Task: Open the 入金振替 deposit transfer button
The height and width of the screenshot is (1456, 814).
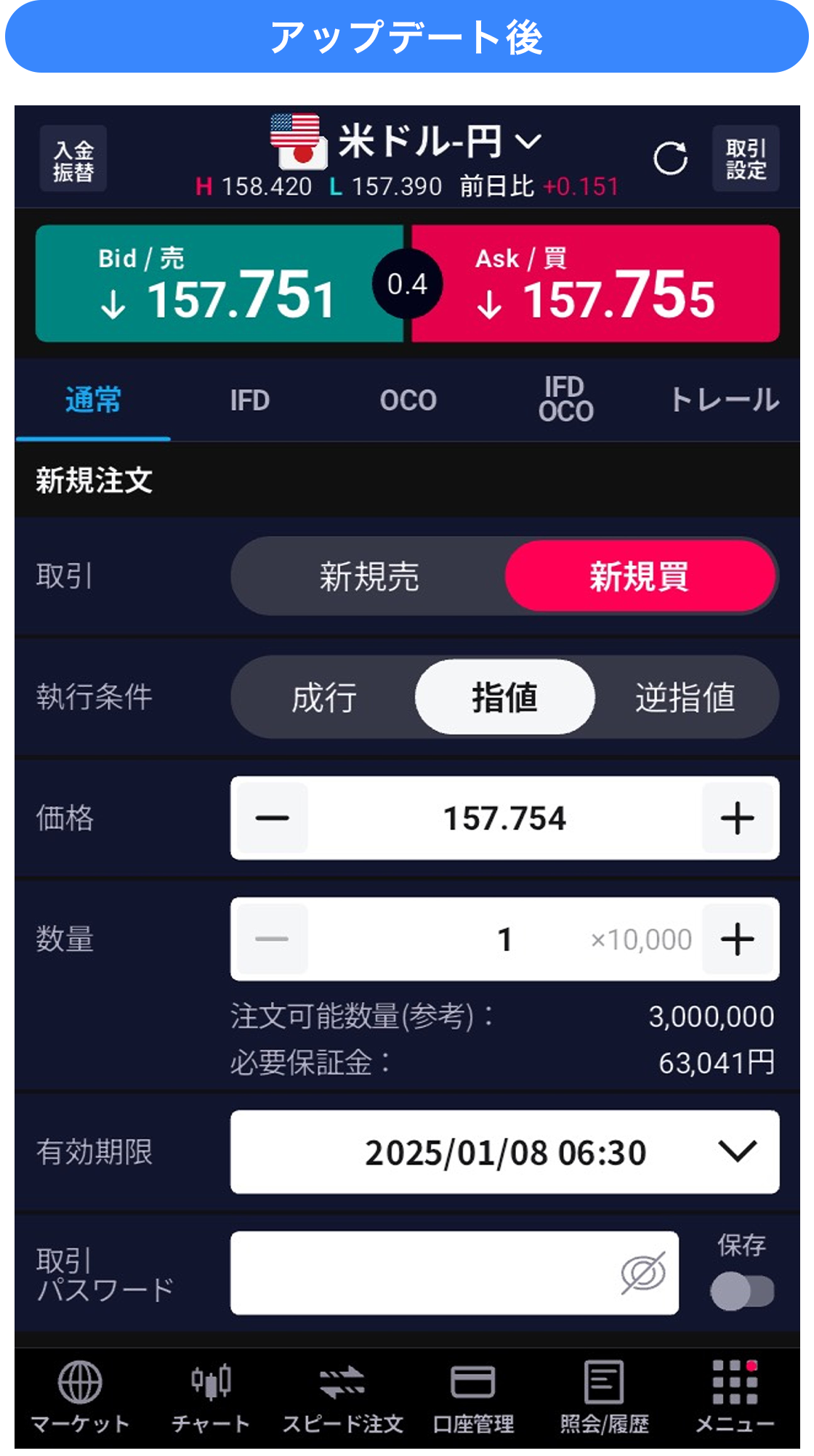Action: (73, 159)
